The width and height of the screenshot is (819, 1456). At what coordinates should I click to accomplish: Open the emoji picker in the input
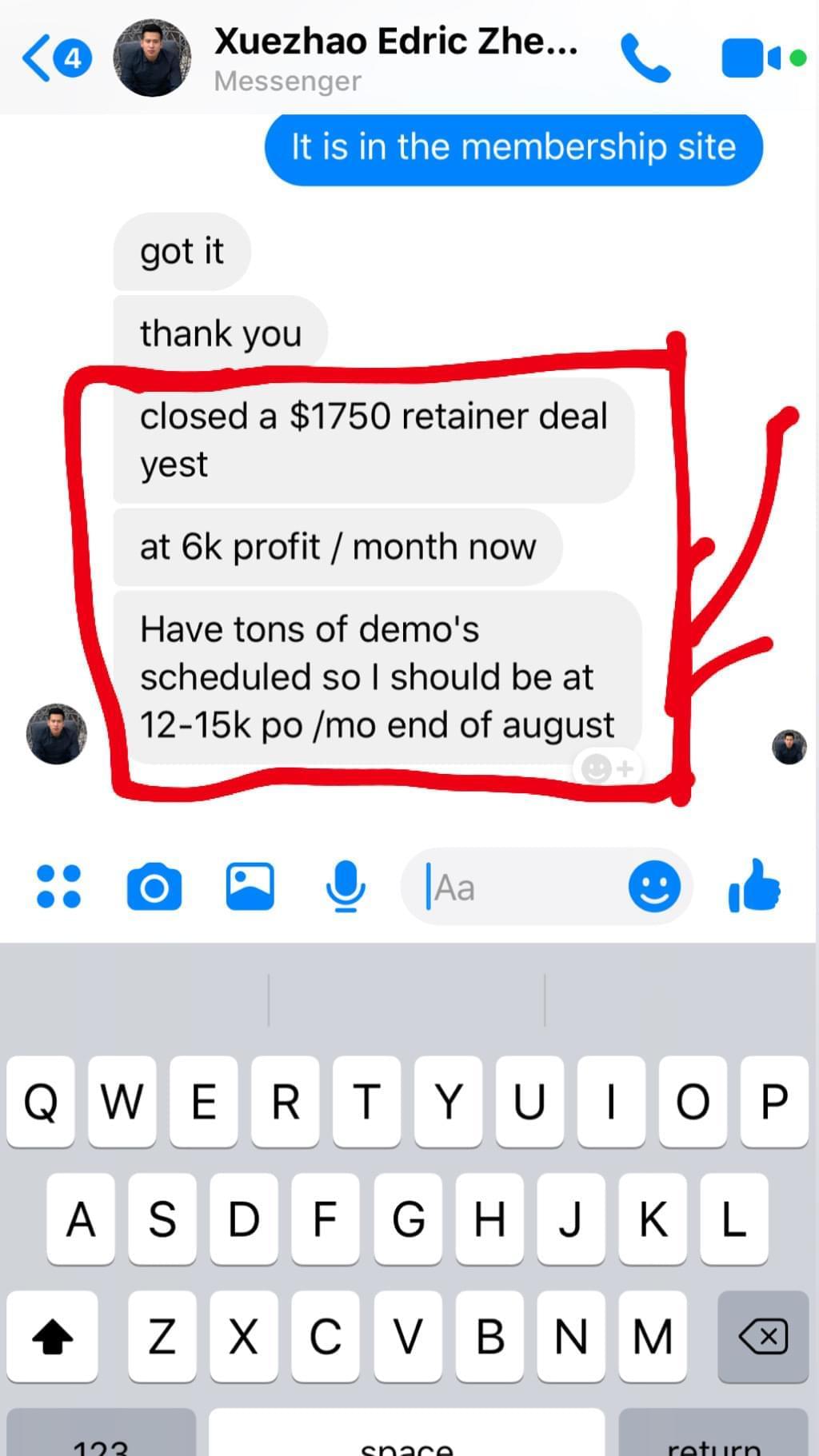(654, 887)
